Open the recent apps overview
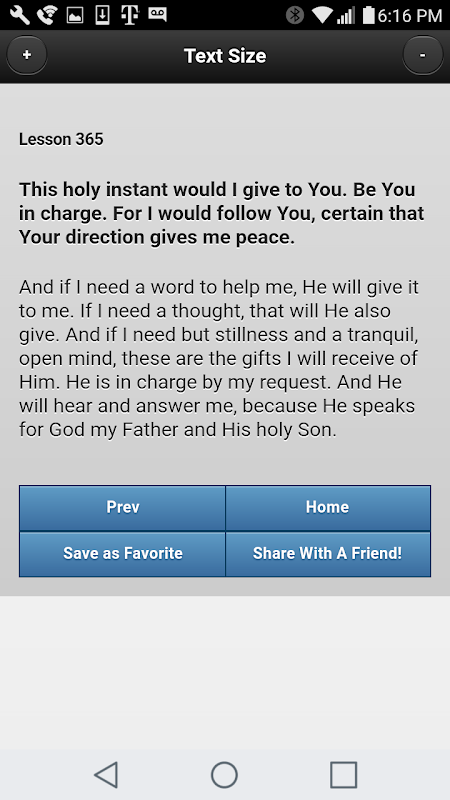450x800 pixels. (343, 775)
